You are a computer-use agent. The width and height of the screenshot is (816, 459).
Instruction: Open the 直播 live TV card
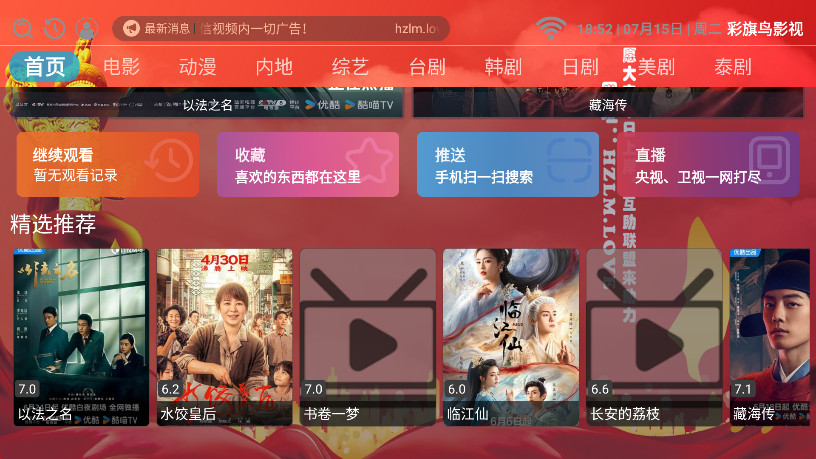(708, 165)
